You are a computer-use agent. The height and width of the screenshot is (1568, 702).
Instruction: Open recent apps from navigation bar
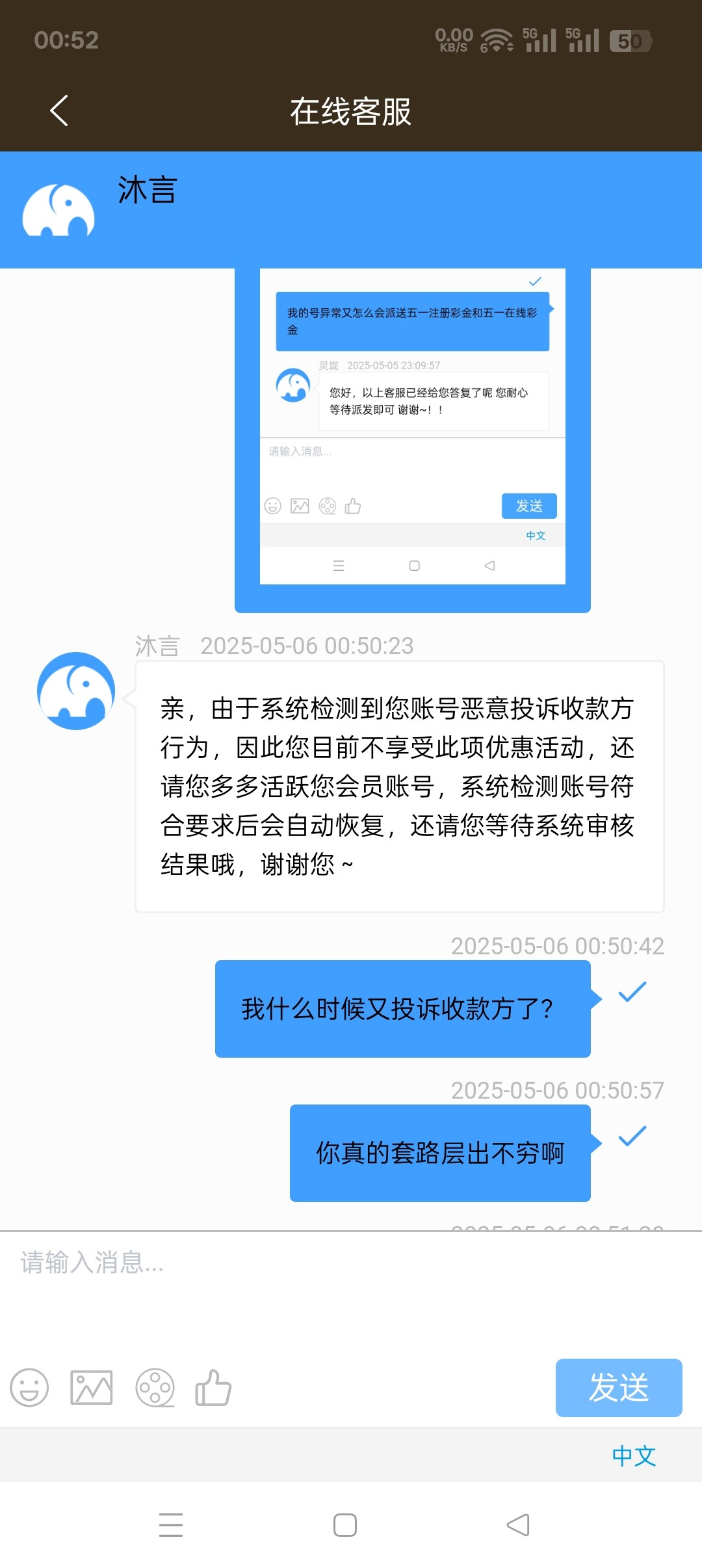pyautogui.click(x=171, y=1524)
